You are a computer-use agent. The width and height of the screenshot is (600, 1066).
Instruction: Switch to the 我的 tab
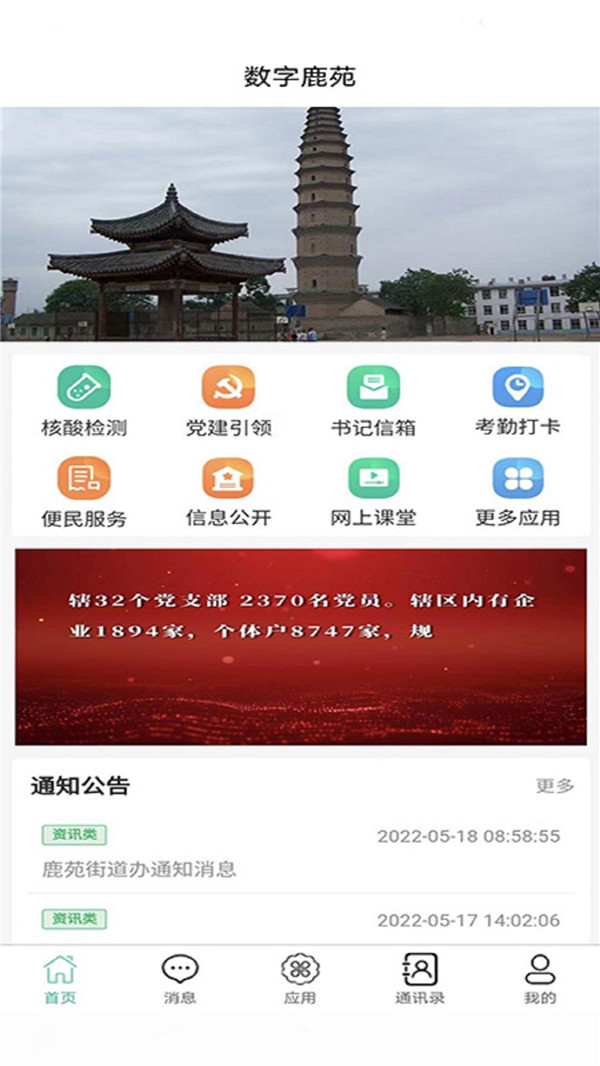tap(540, 979)
